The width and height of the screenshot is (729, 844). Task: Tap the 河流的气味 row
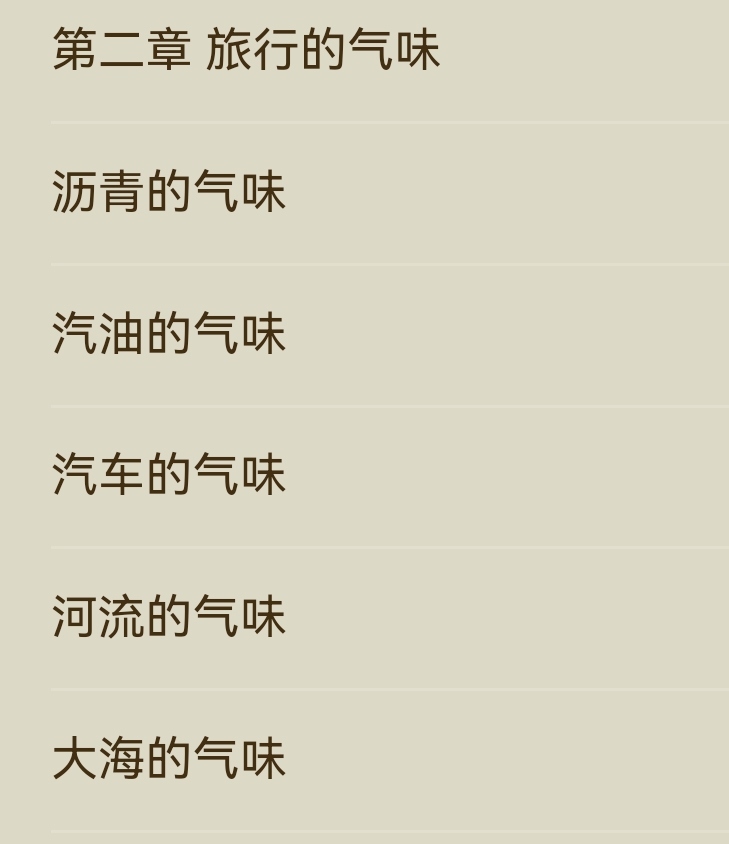pos(169,618)
